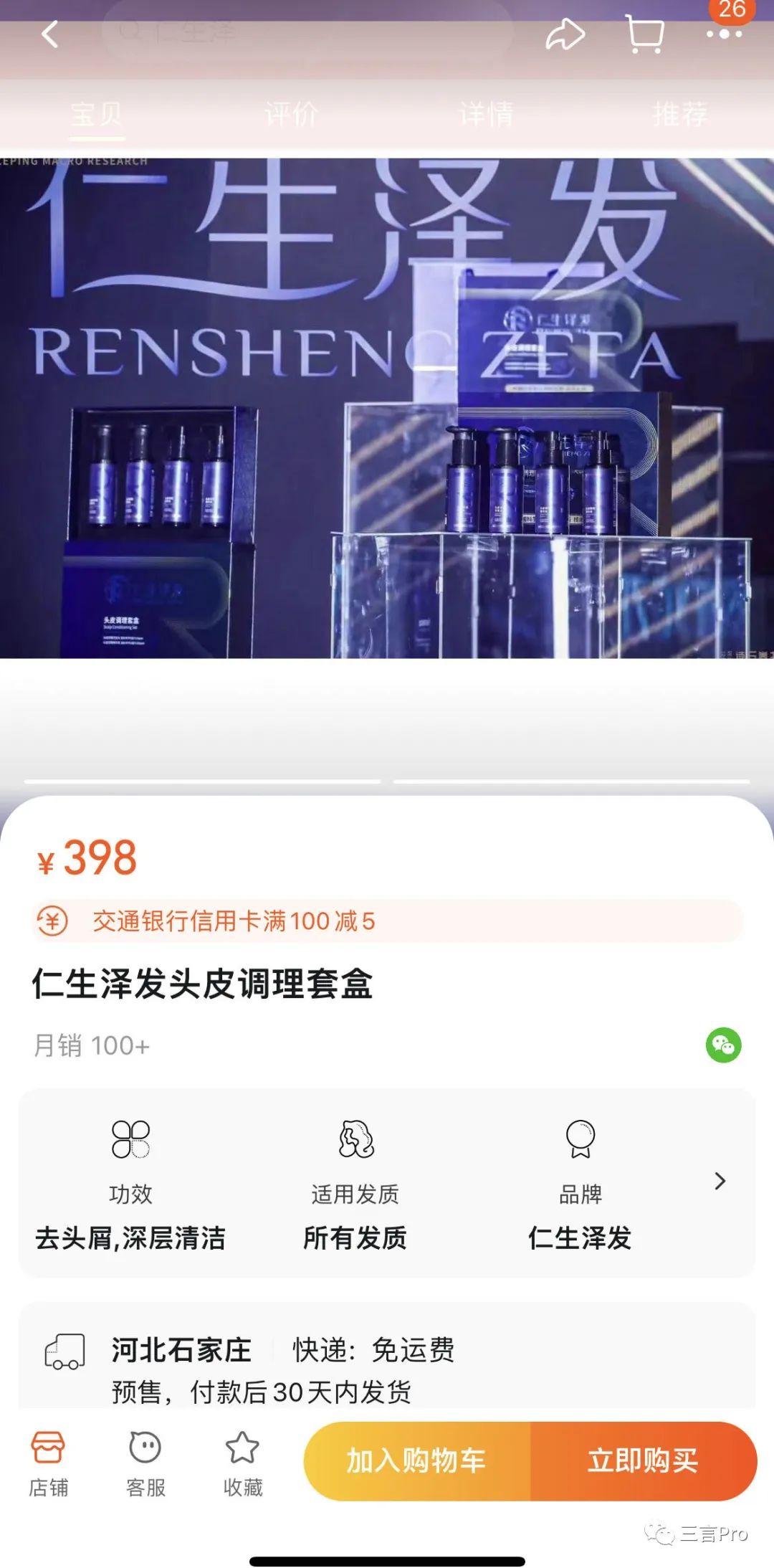Screen dimensions: 774x1568
Task: Go back using the back arrow
Action: [x=49, y=34]
